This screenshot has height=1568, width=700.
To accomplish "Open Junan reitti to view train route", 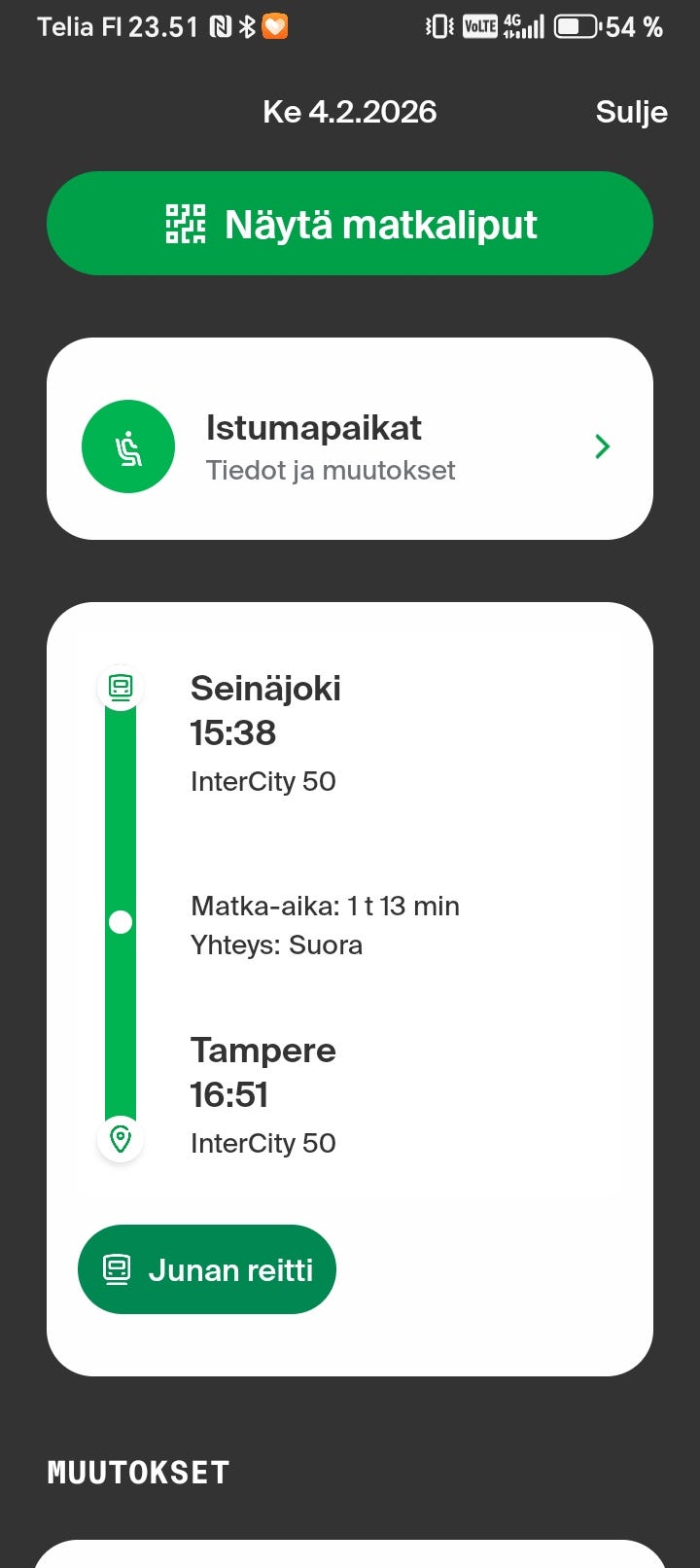I will click(x=206, y=1268).
